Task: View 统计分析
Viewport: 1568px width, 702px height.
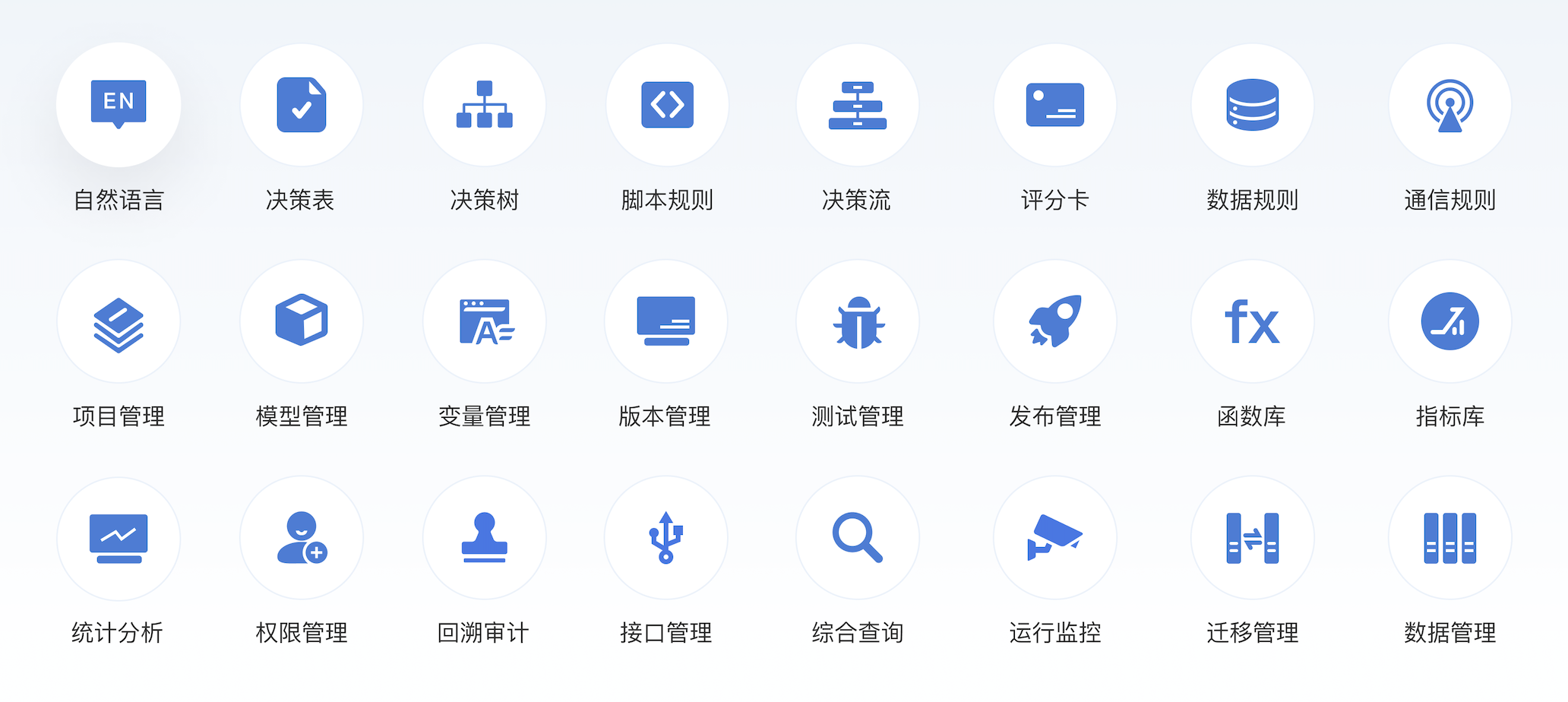Action: (119, 538)
